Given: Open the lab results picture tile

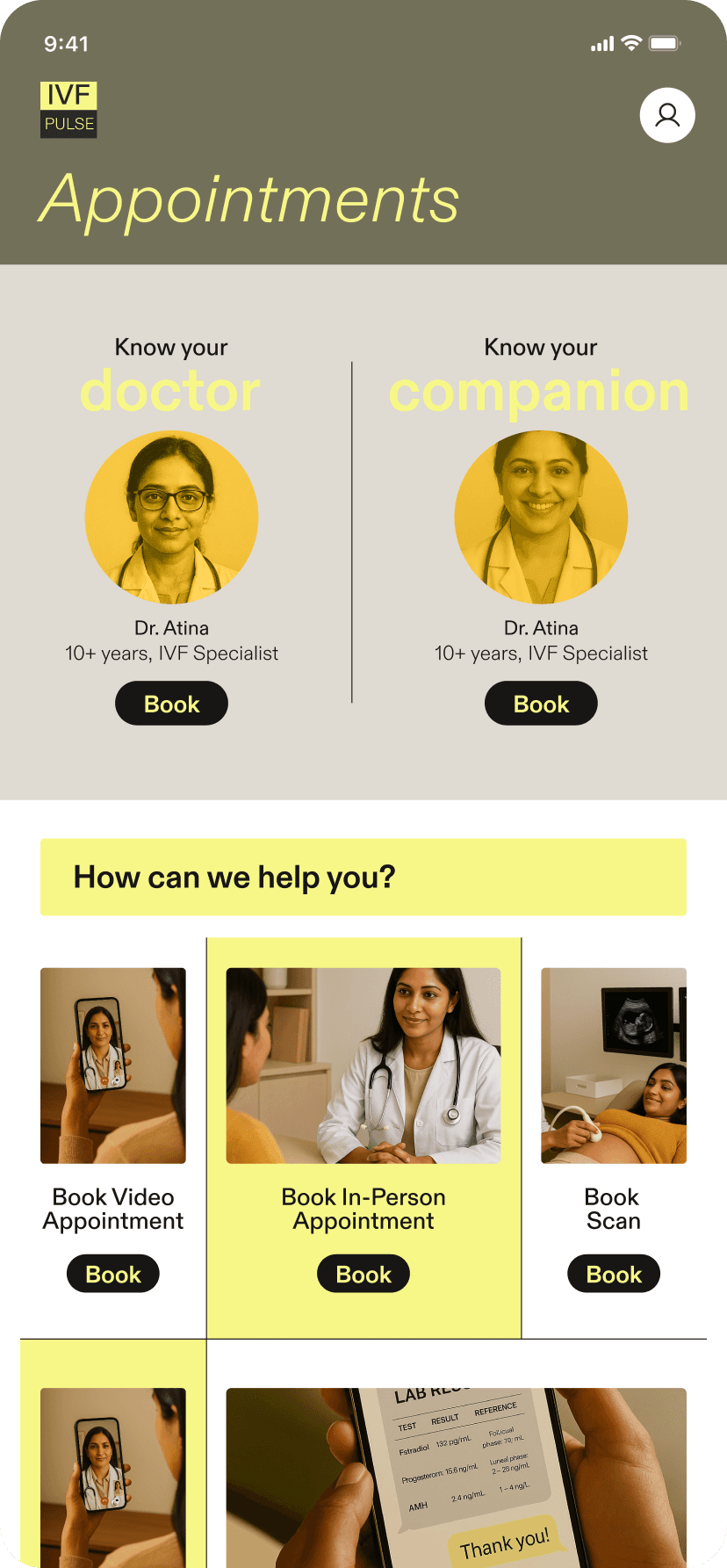Looking at the screenshot, I should click(456, 1476).
